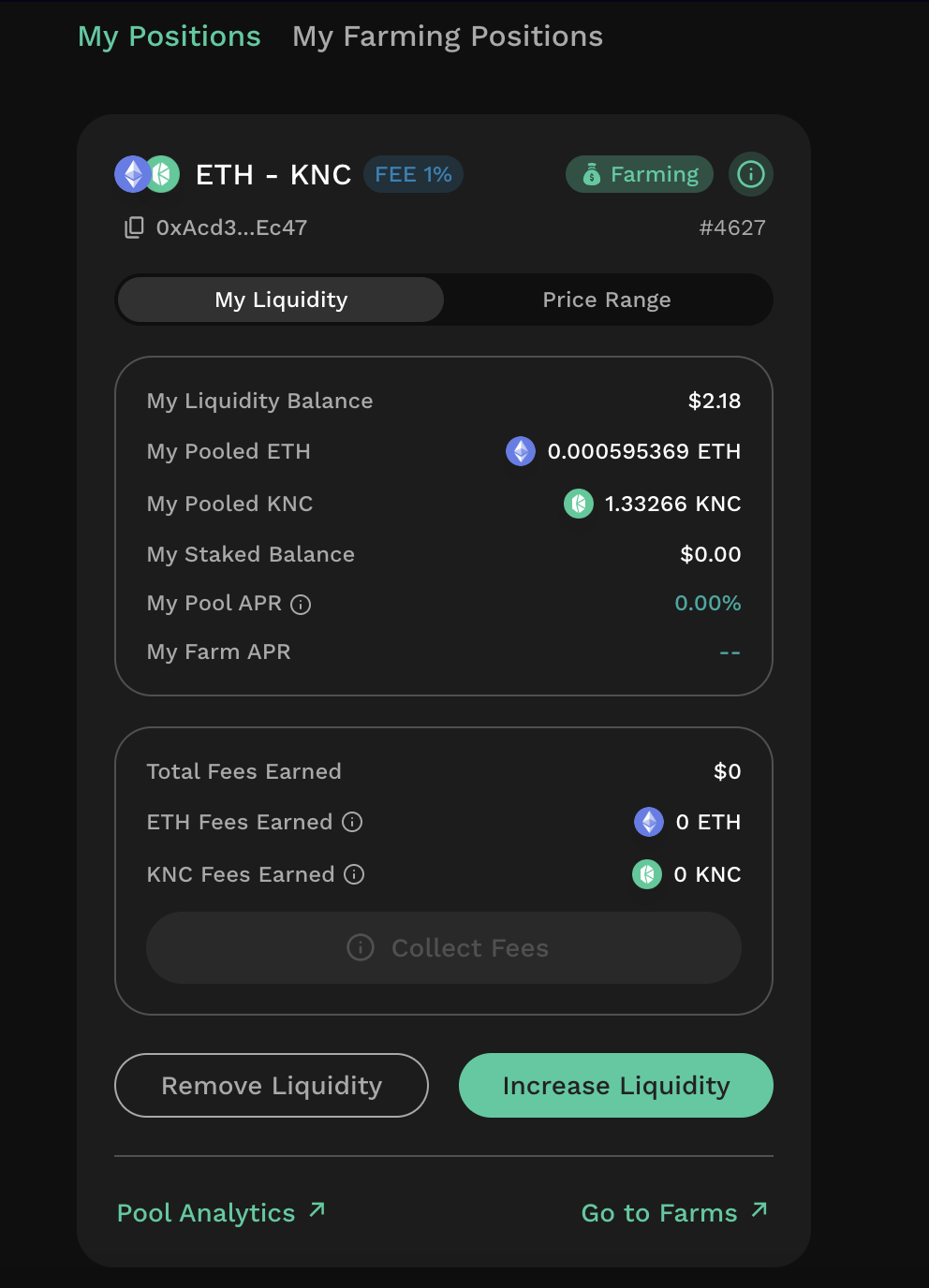Select the My Positions tab
Viewport: 929px width, 1288px height.
pos(170,36)
